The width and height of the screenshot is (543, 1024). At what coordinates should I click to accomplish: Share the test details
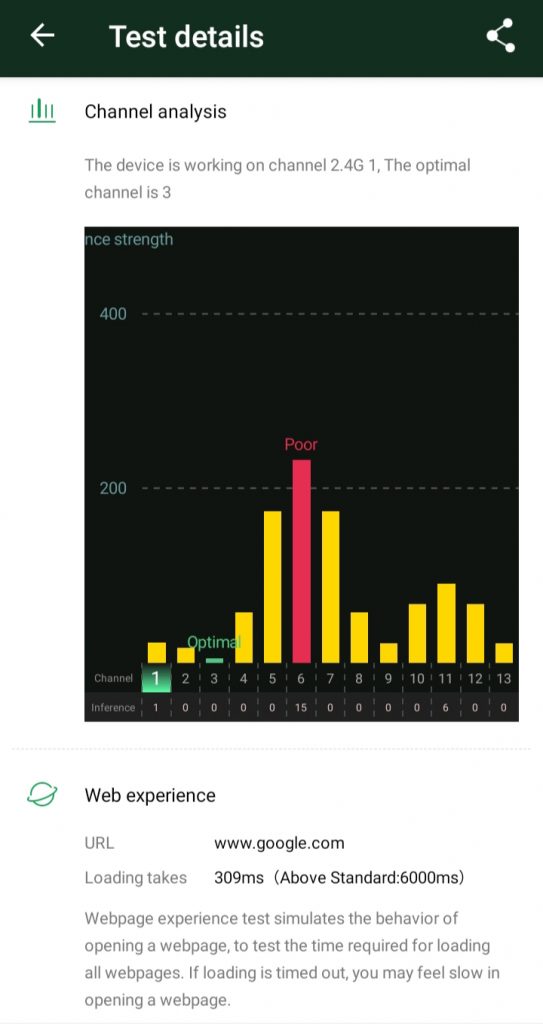[x=501, y=35]
